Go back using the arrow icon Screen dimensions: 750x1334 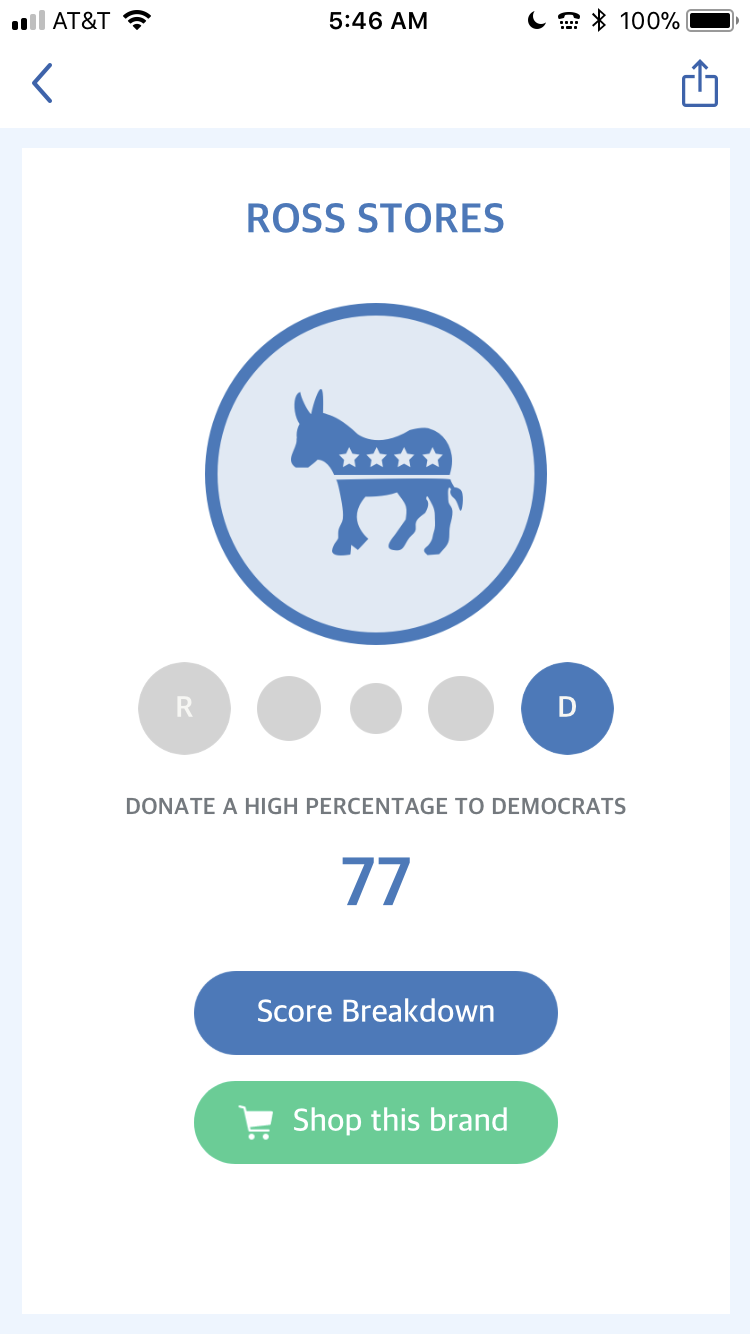click(x=42, y=84)
